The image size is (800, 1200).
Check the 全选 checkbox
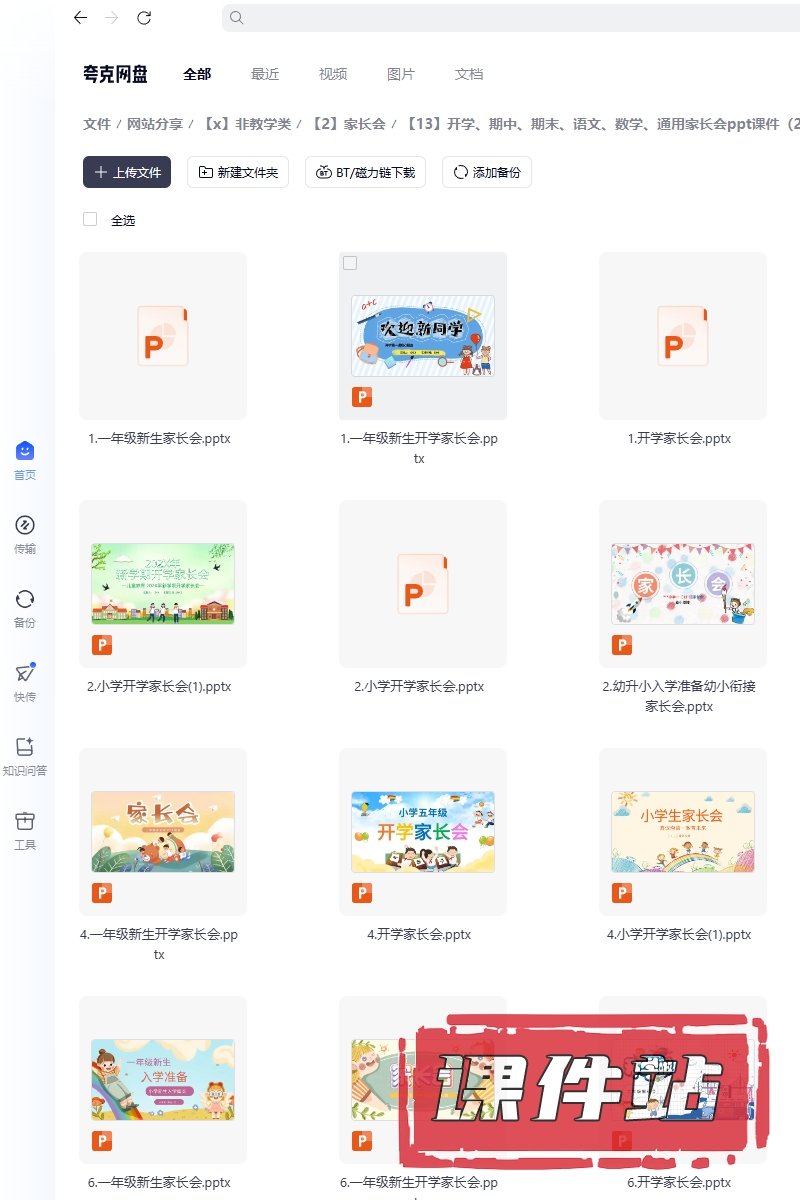tap(90, 219)
